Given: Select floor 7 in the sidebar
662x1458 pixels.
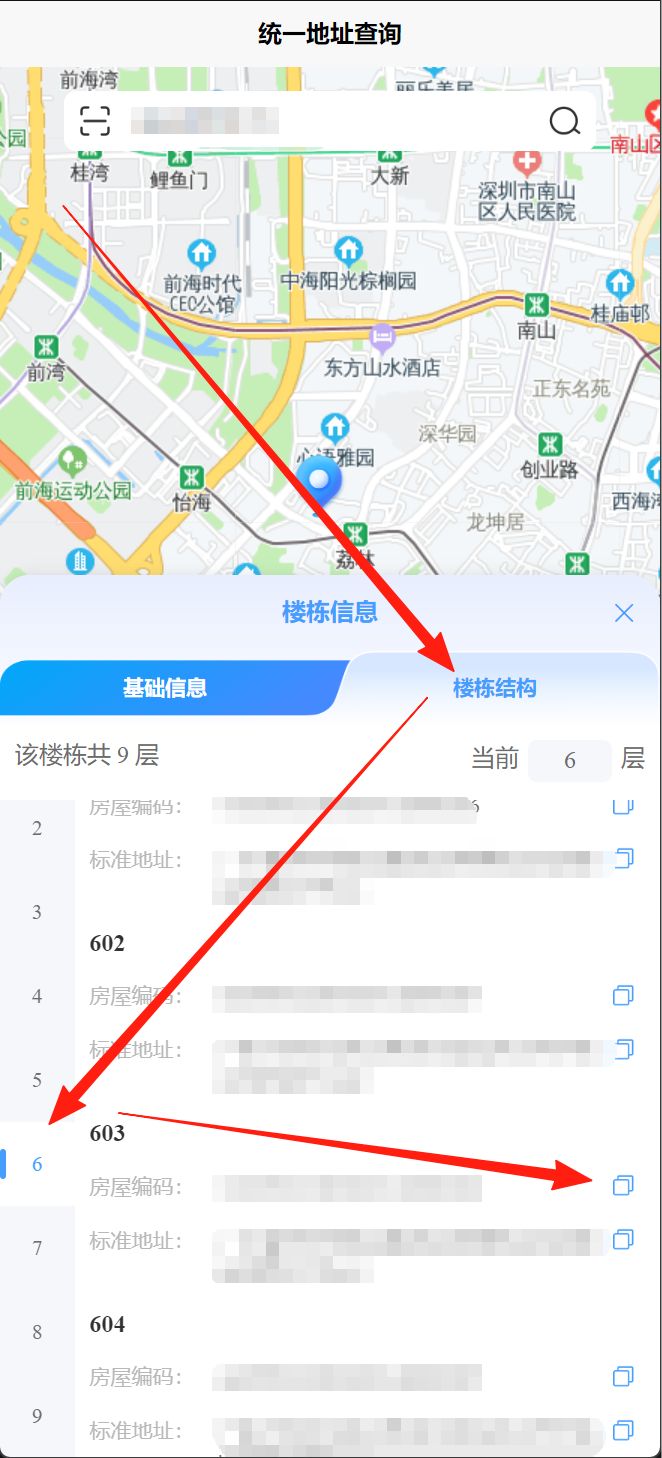Looking at the screenshot, I should pos(37,1248).
